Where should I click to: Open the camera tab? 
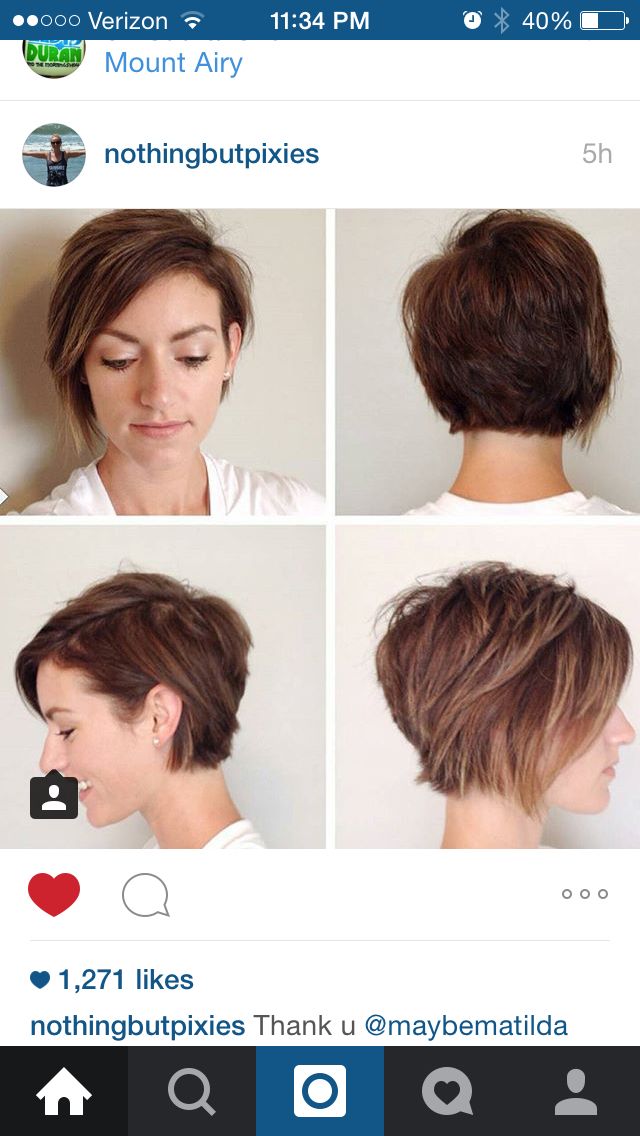[320, 1091]
